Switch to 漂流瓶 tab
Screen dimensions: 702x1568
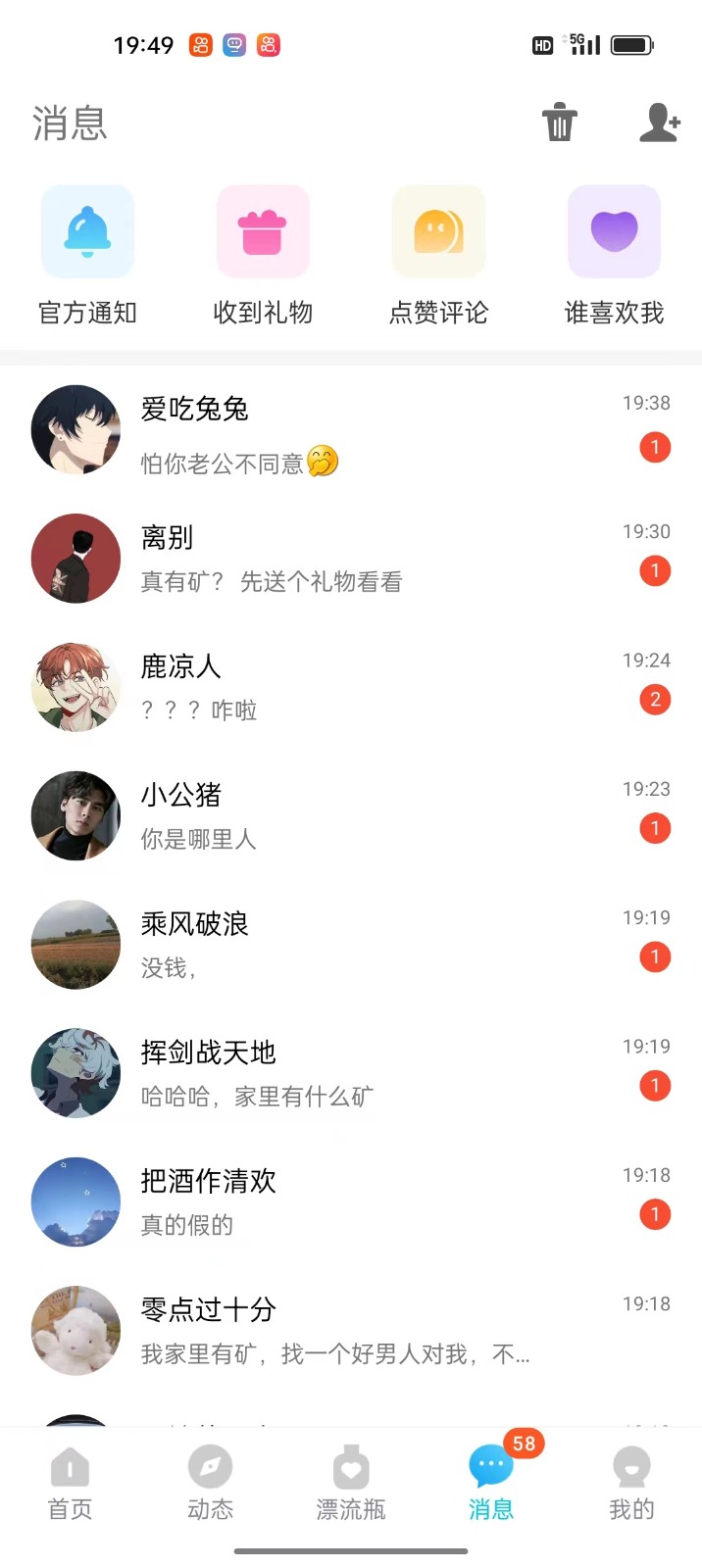(350, 1485)
